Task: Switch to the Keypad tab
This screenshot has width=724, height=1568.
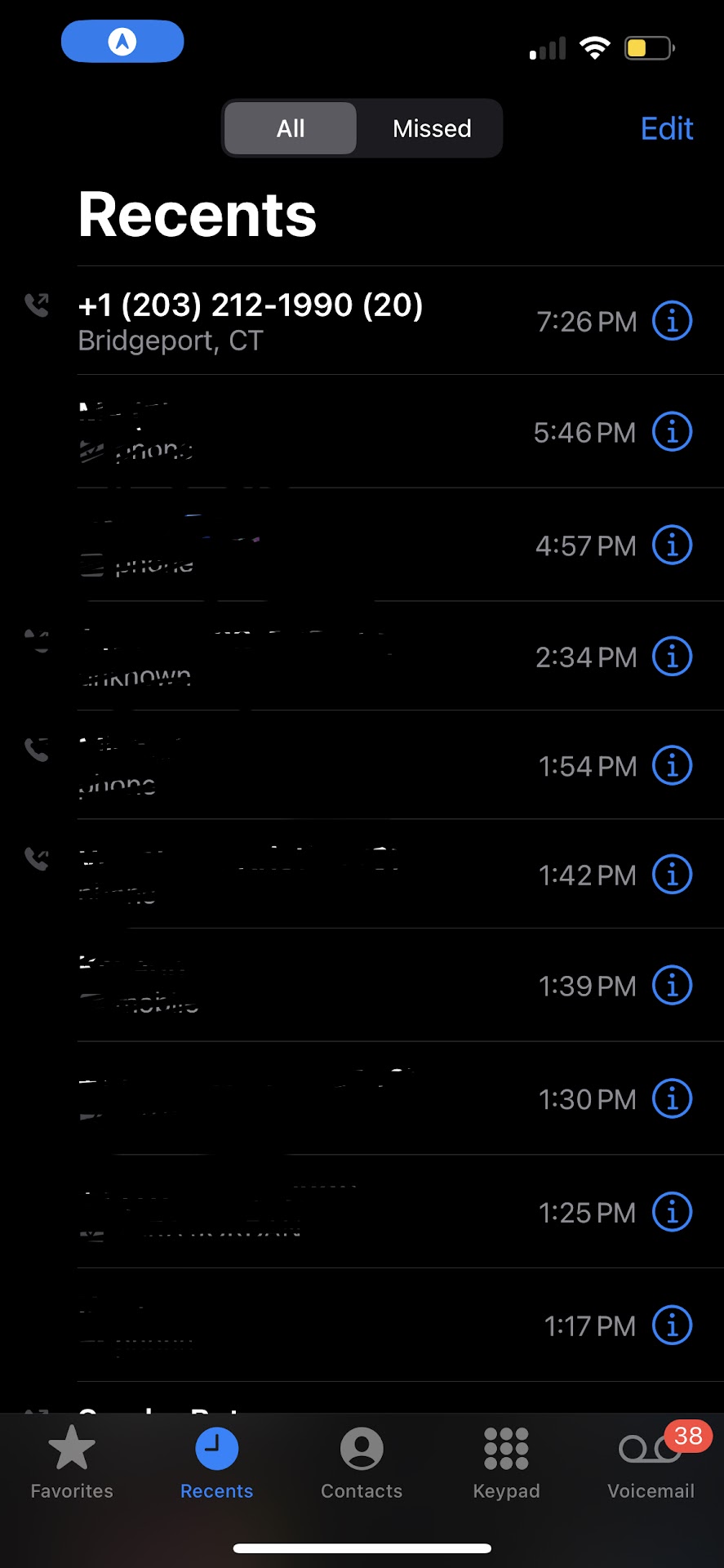Action: click(x=506, y=1463)
